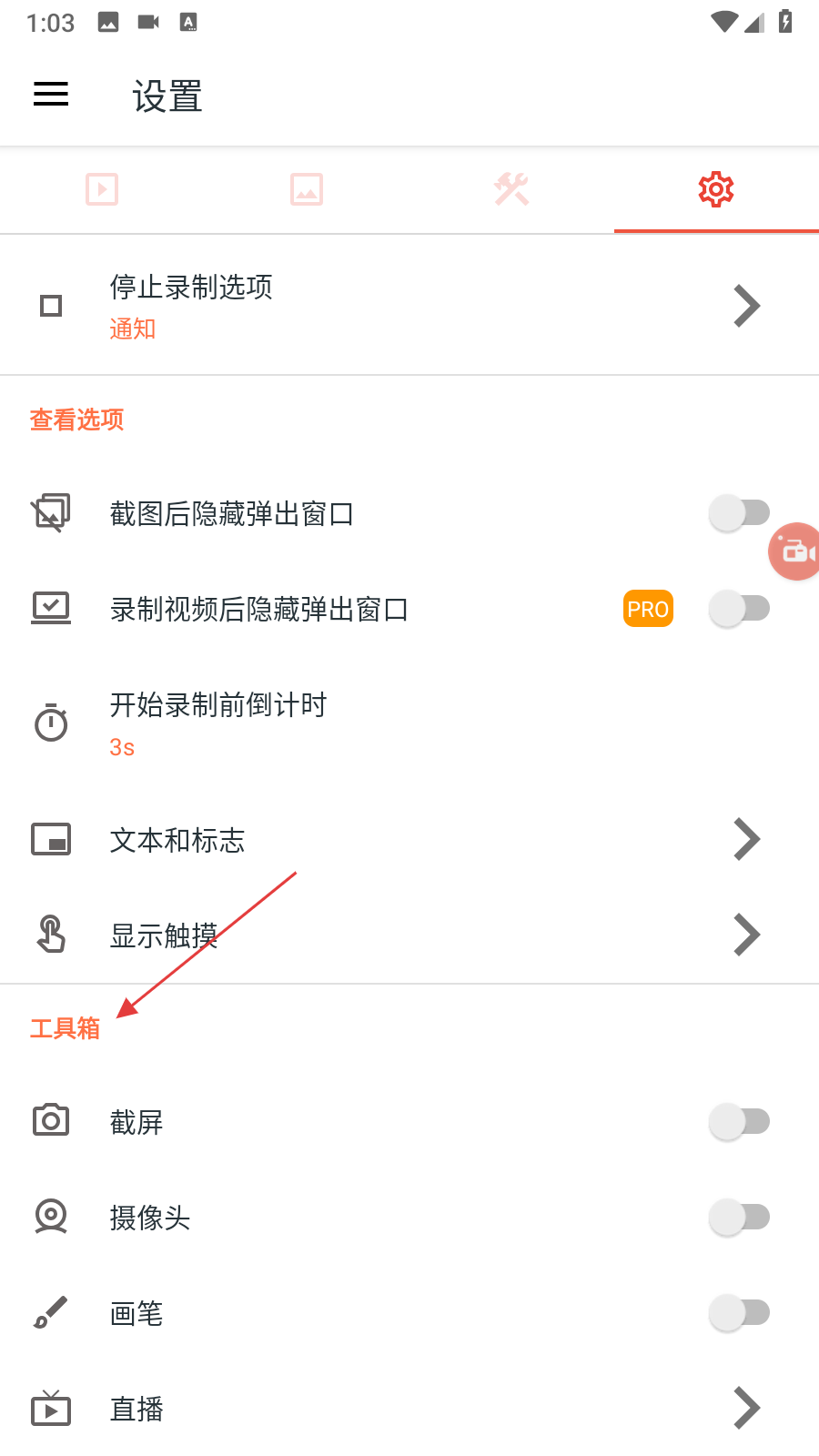Toggle 录制视频后隐藏弹出窗口 switch

[739, 609]
